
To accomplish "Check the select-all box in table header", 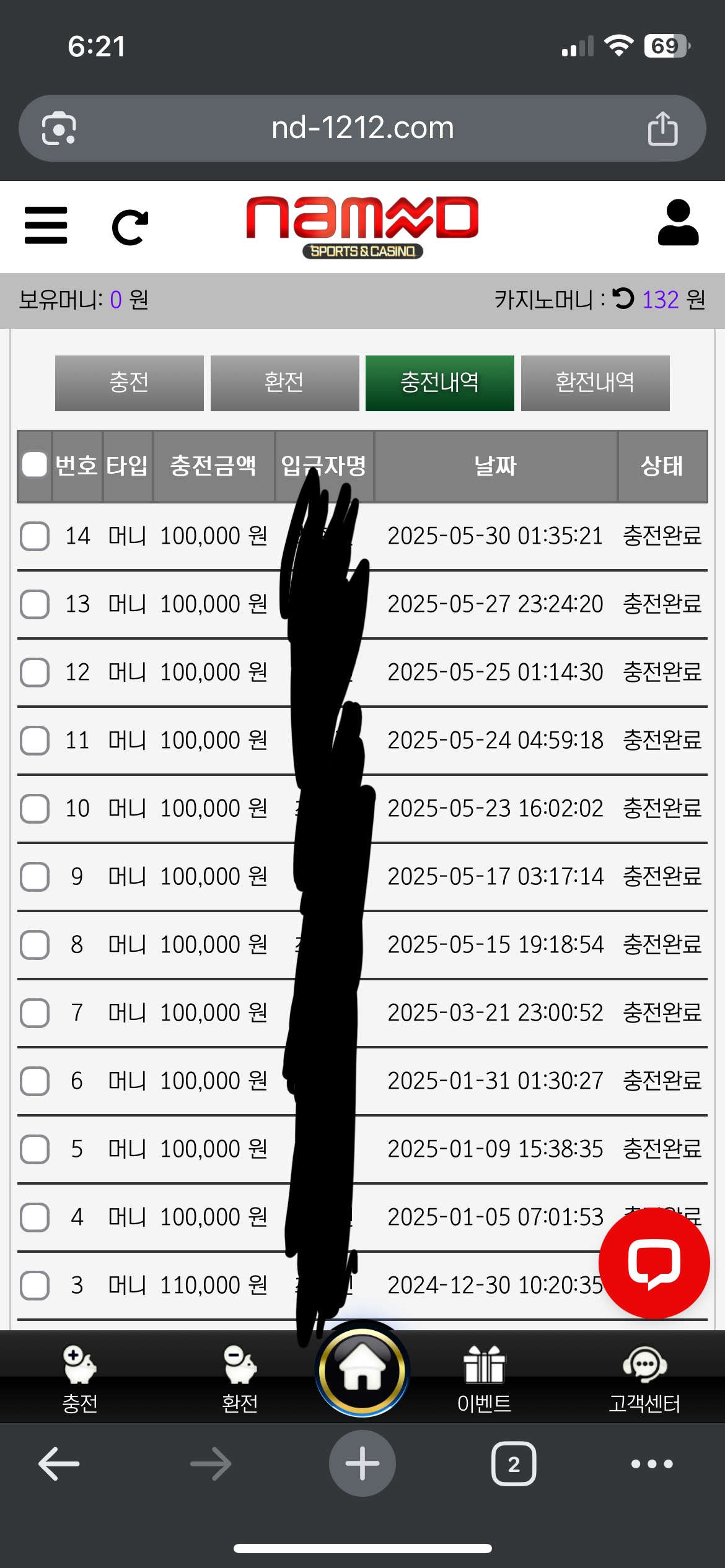I will click(35, 464).
